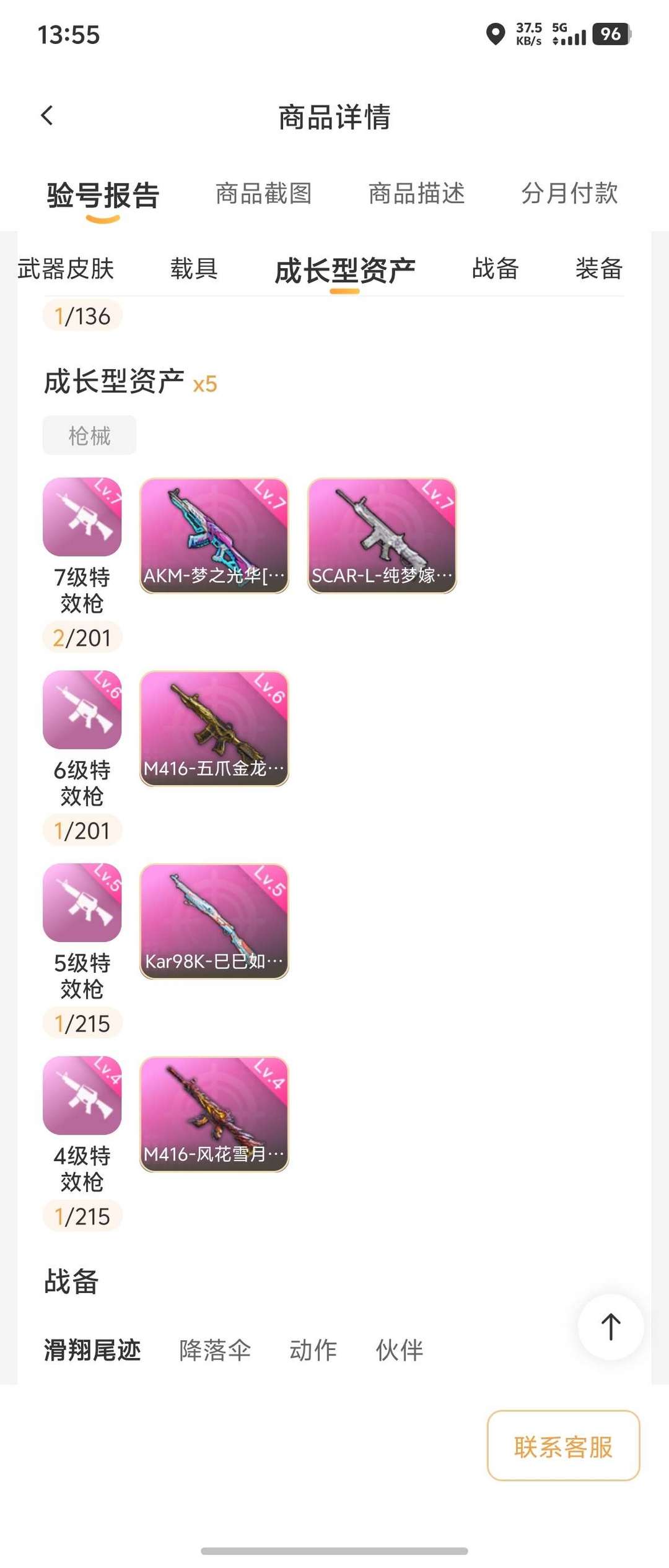Contact customer service via 联系客服

point(563,1446)
